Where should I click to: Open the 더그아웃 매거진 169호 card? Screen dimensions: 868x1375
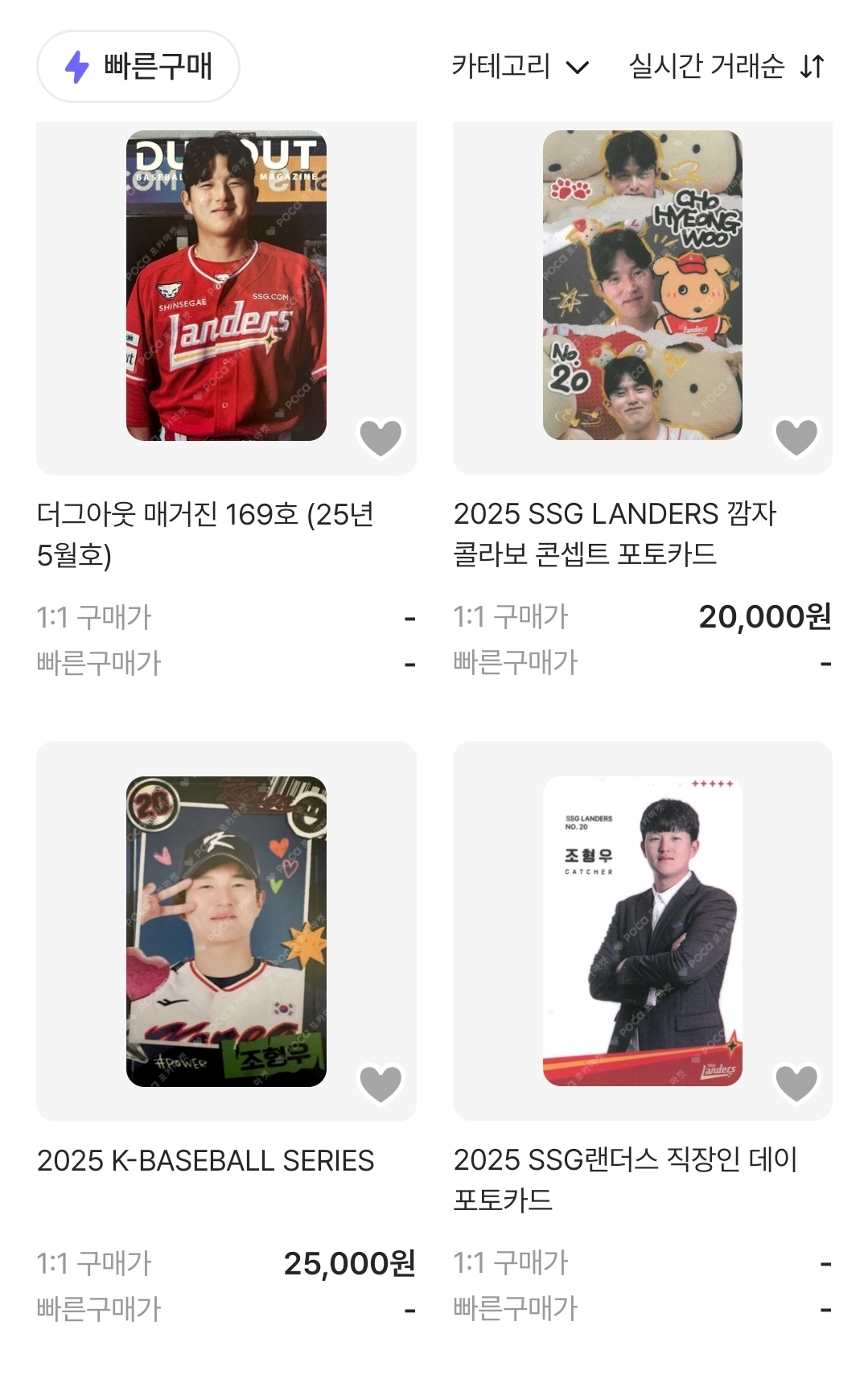(x=226, y=286)
